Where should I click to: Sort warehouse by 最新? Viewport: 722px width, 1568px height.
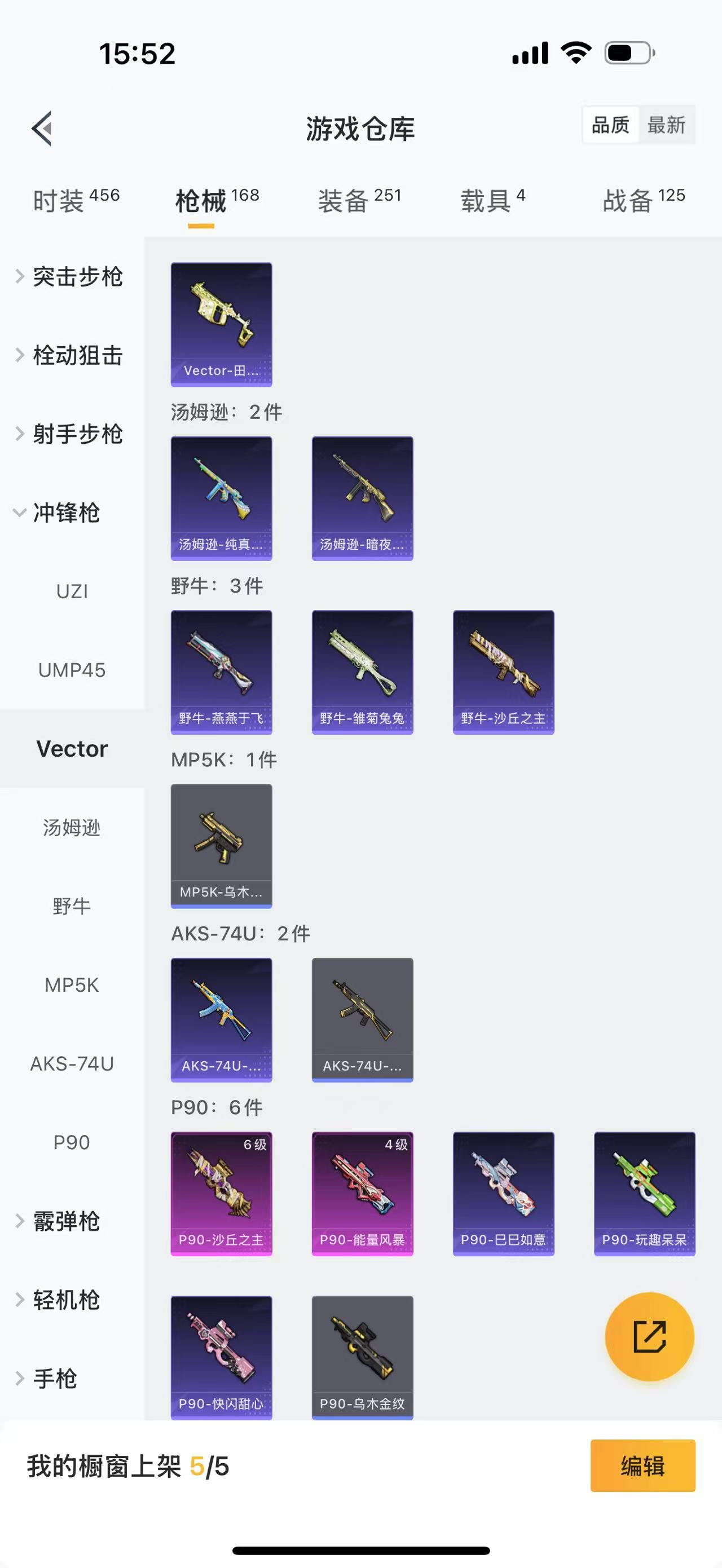click(x=666, y=125)
